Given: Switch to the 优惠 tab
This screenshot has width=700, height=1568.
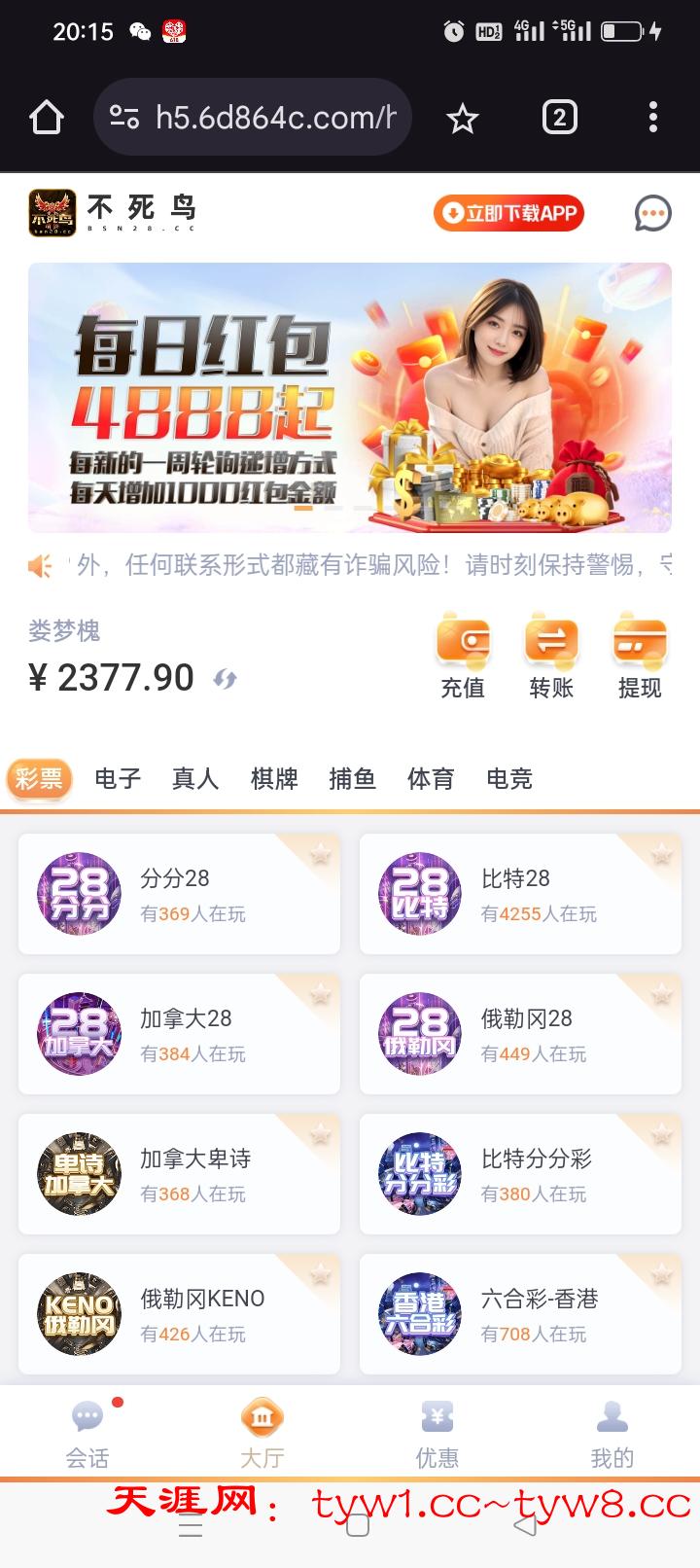Looking at the screenshot, I should [437, 1434].
